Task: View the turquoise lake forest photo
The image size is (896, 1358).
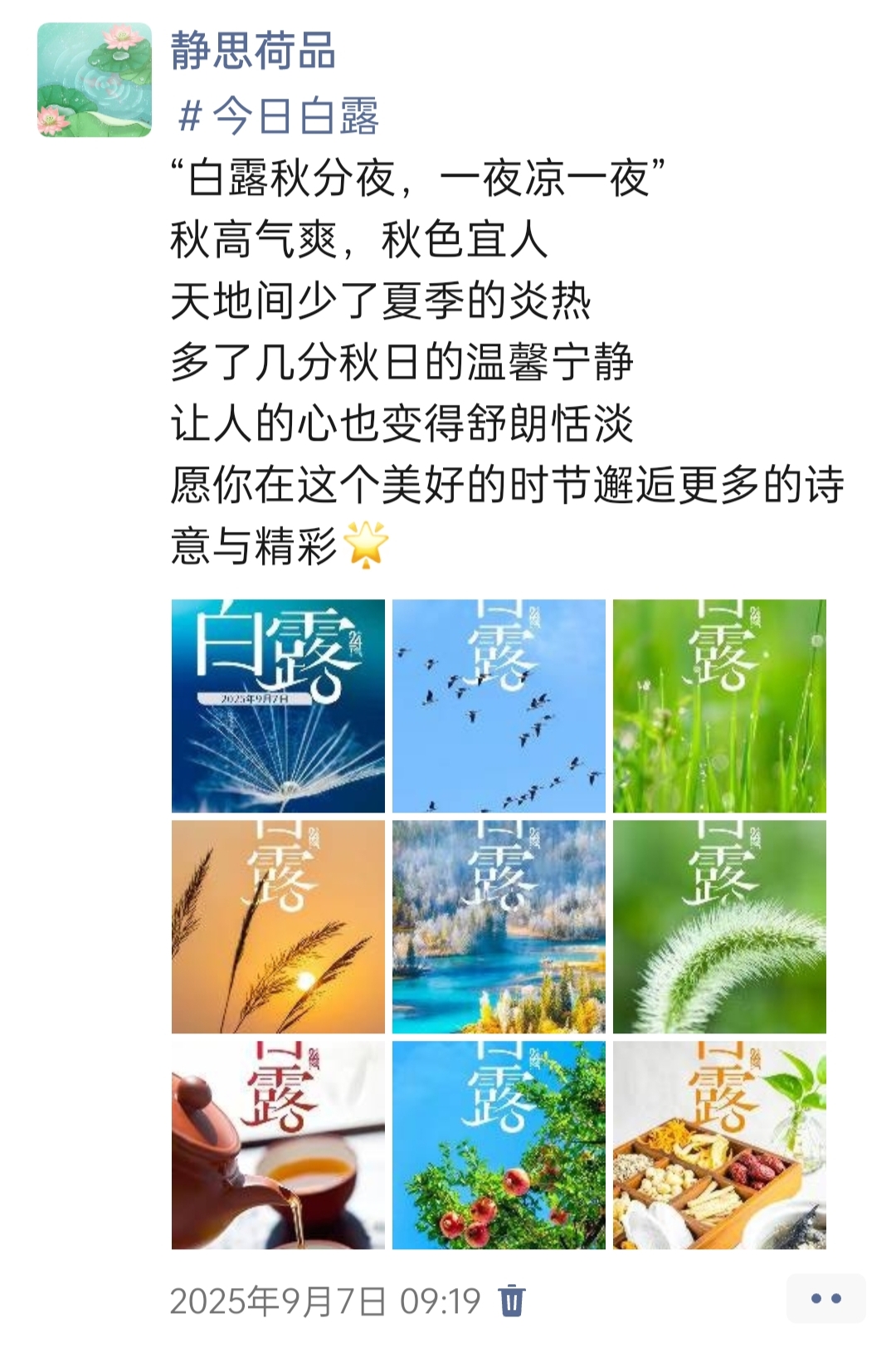Action: pos(499,926)
